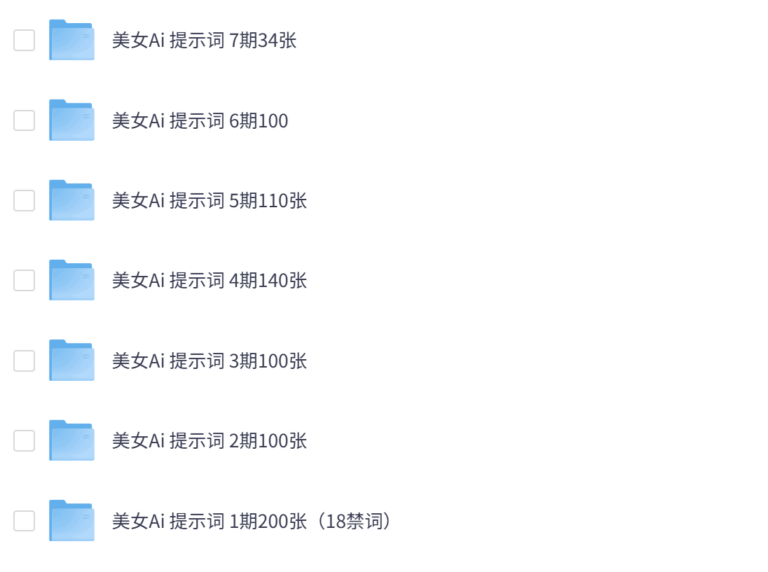Screen dimensions: 768x572
Task: Tick the 2期100张 folder checkbox
Action: (24, 440)
